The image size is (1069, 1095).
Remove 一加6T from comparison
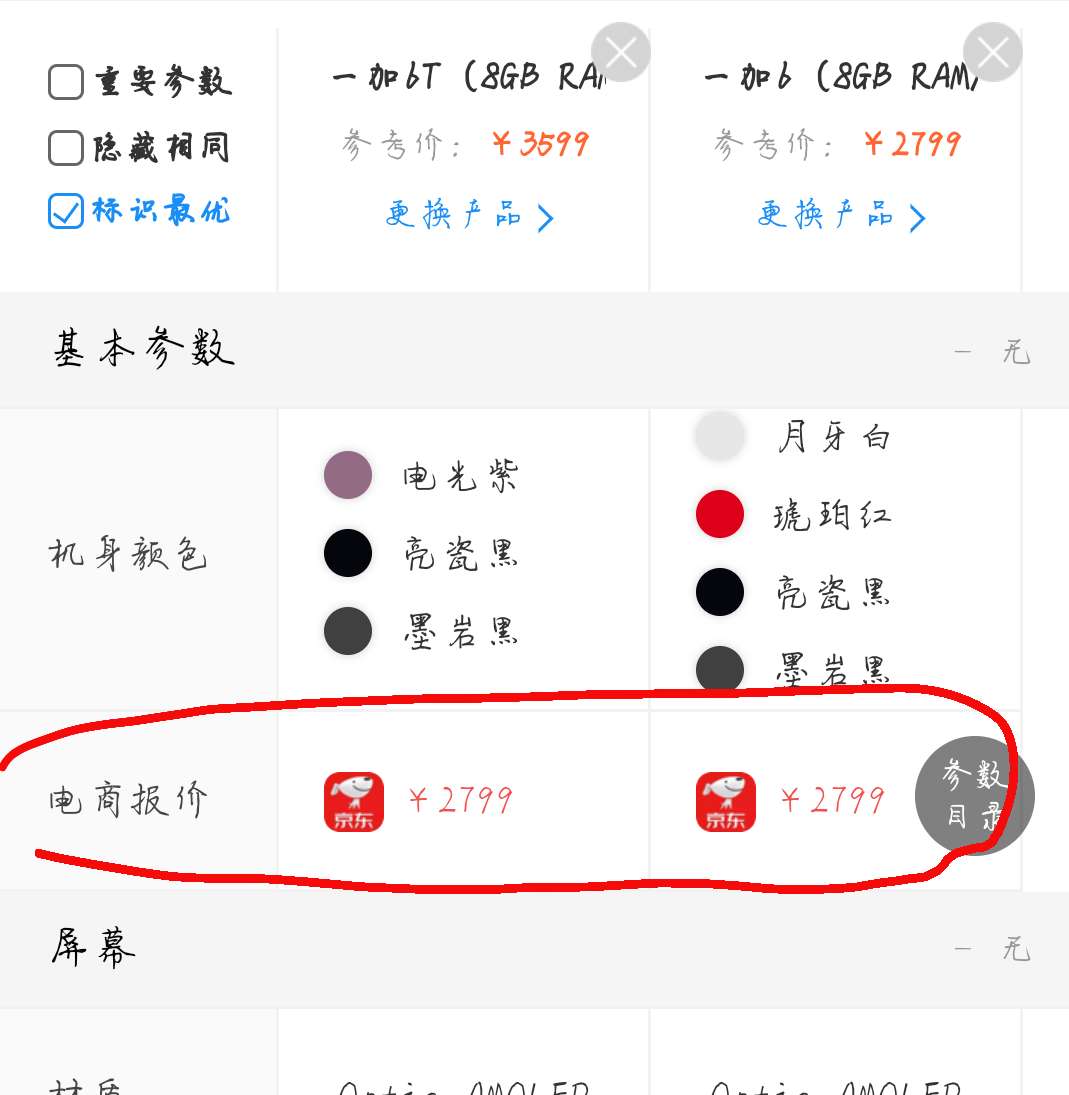(x=621, y=52)
